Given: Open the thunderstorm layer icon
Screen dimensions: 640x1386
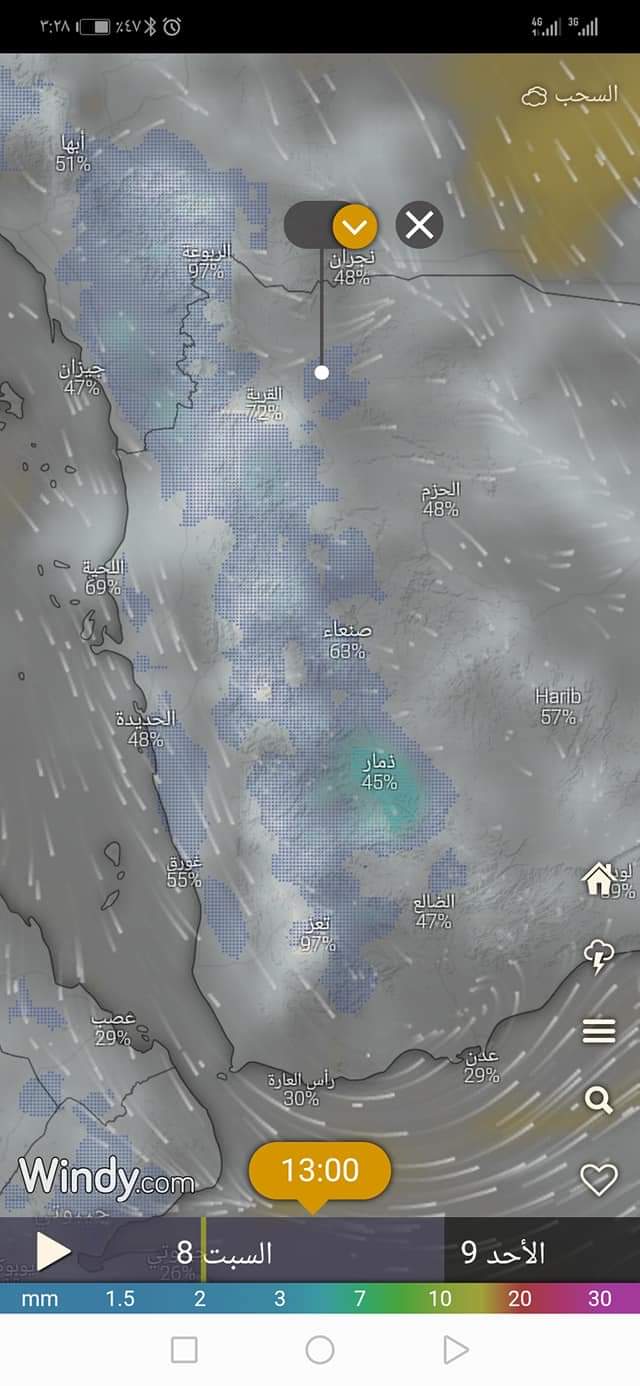Looking at the screenshot, I should tap(599, 956).
